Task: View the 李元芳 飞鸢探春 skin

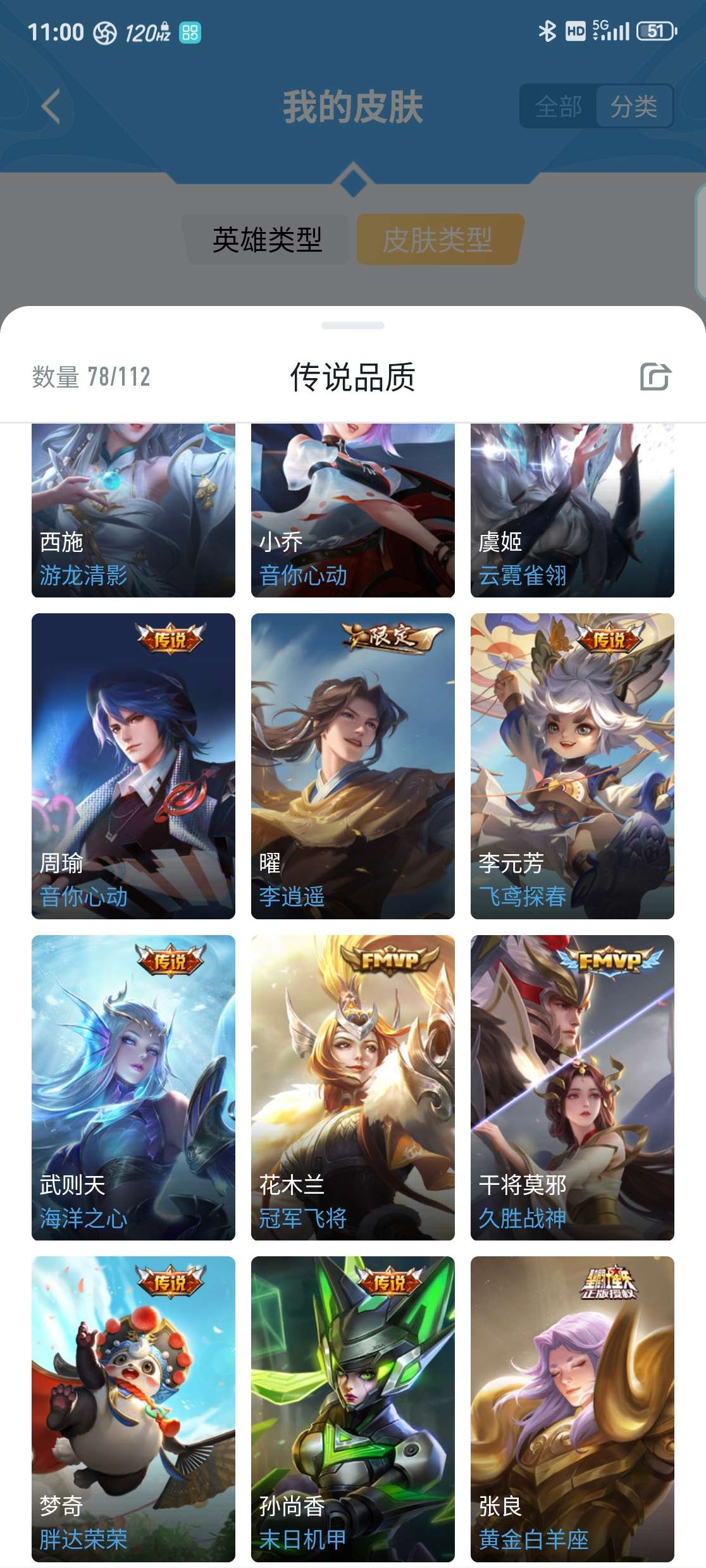Action: [x=573, y=766]
